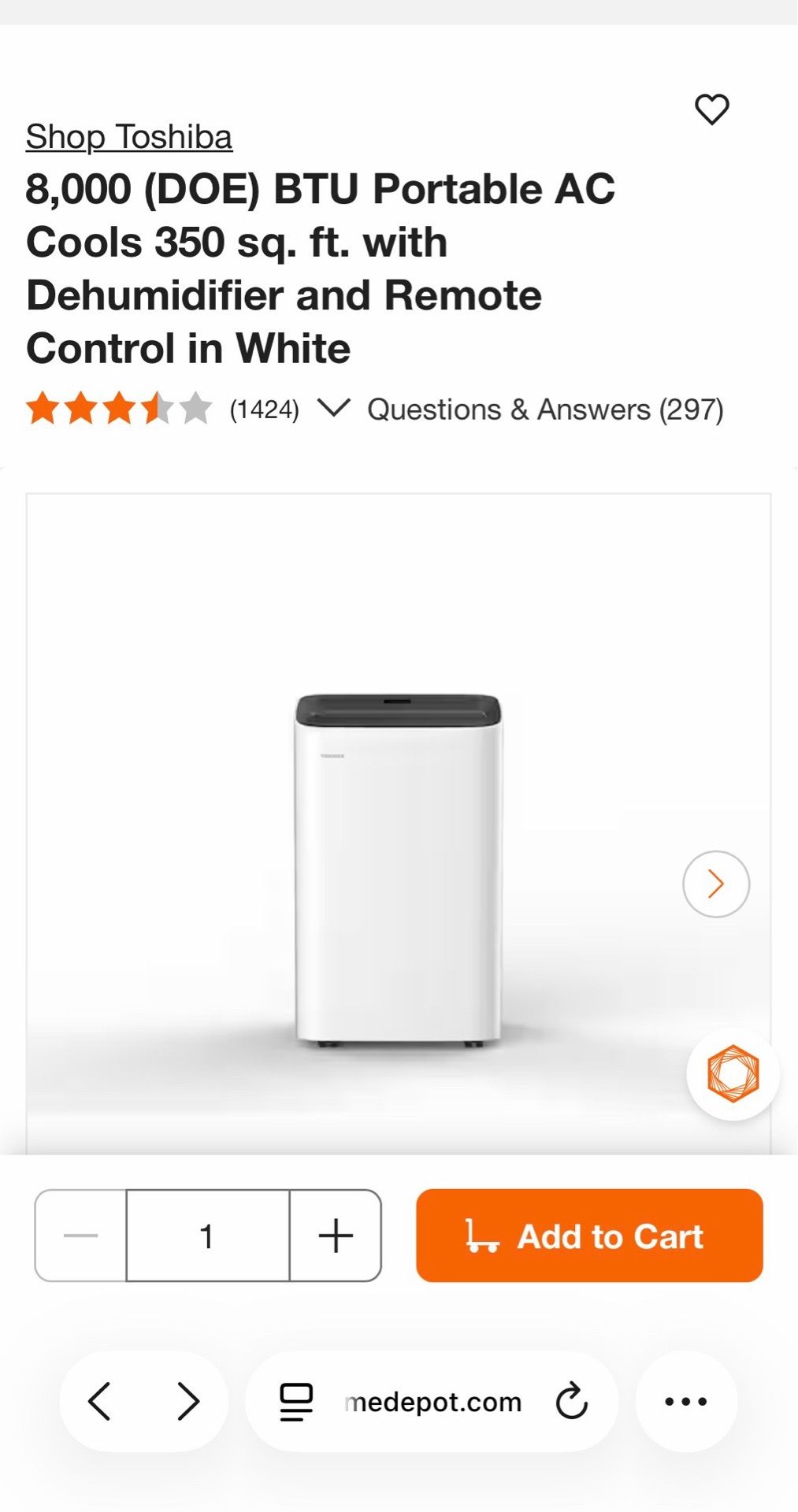Go back to the previous browser page

pyautogui.click(x=99, y=1401)
